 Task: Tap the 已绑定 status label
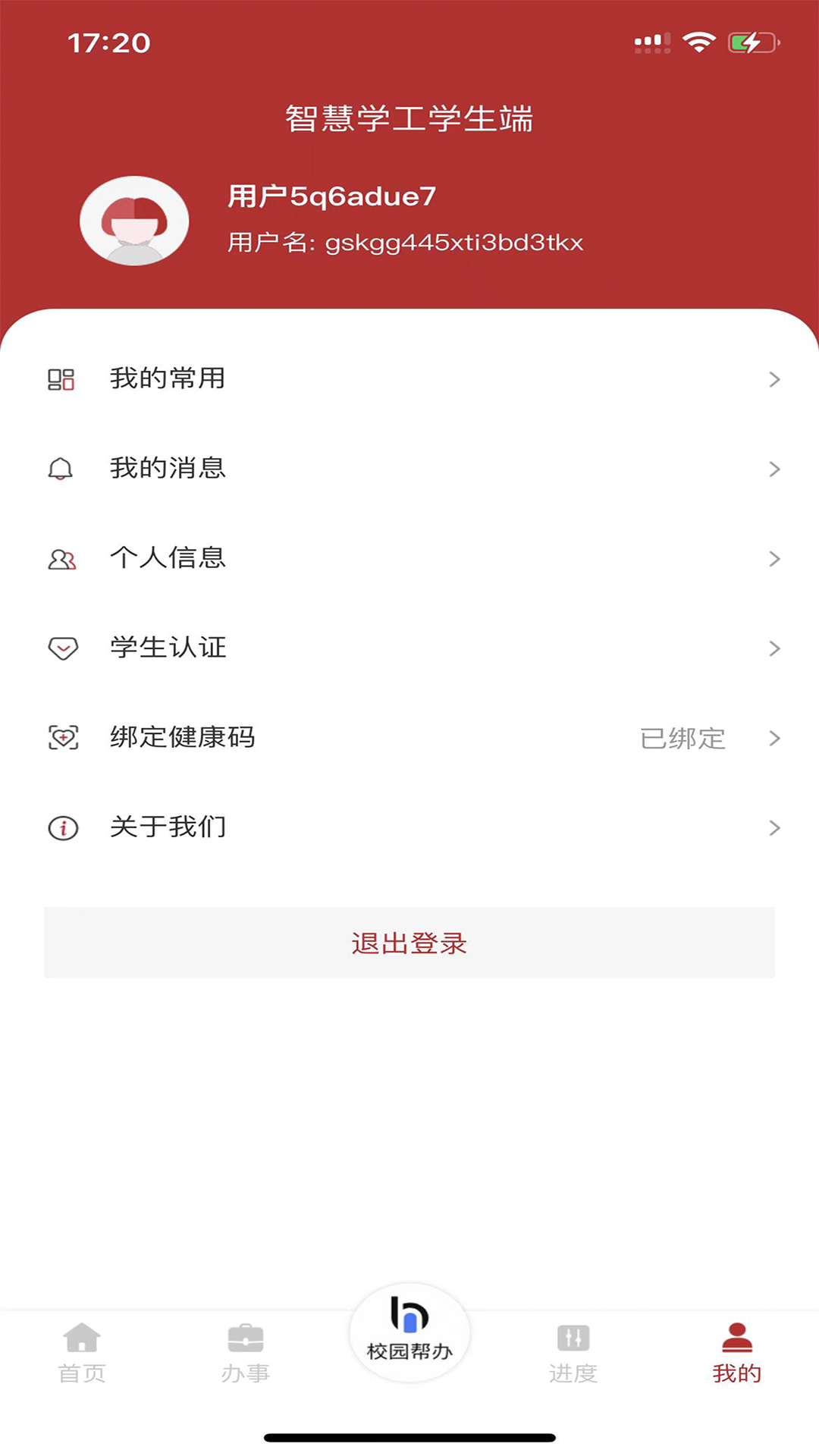pyautogui.click(x=682, y=738)
